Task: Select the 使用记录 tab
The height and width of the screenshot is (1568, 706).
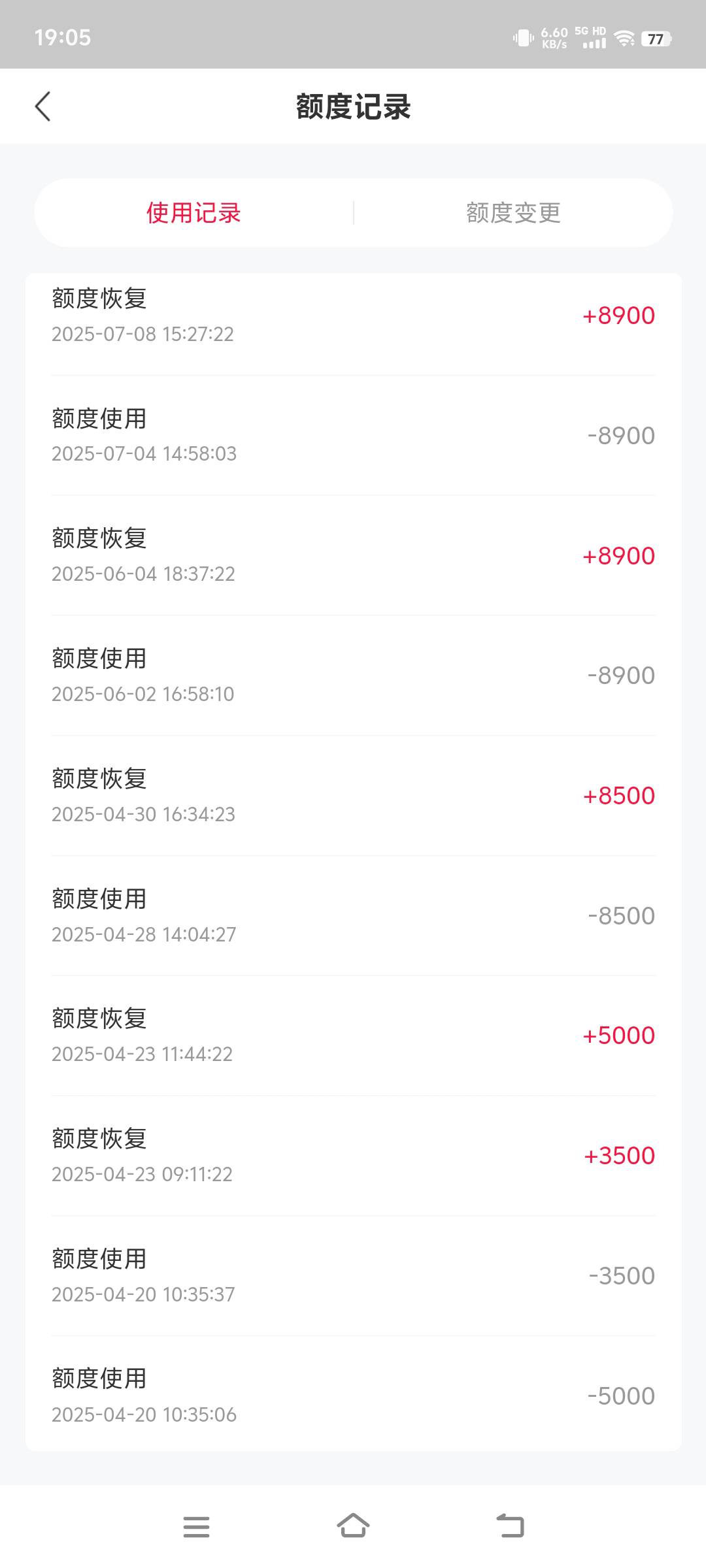Action: pos(193,213)
